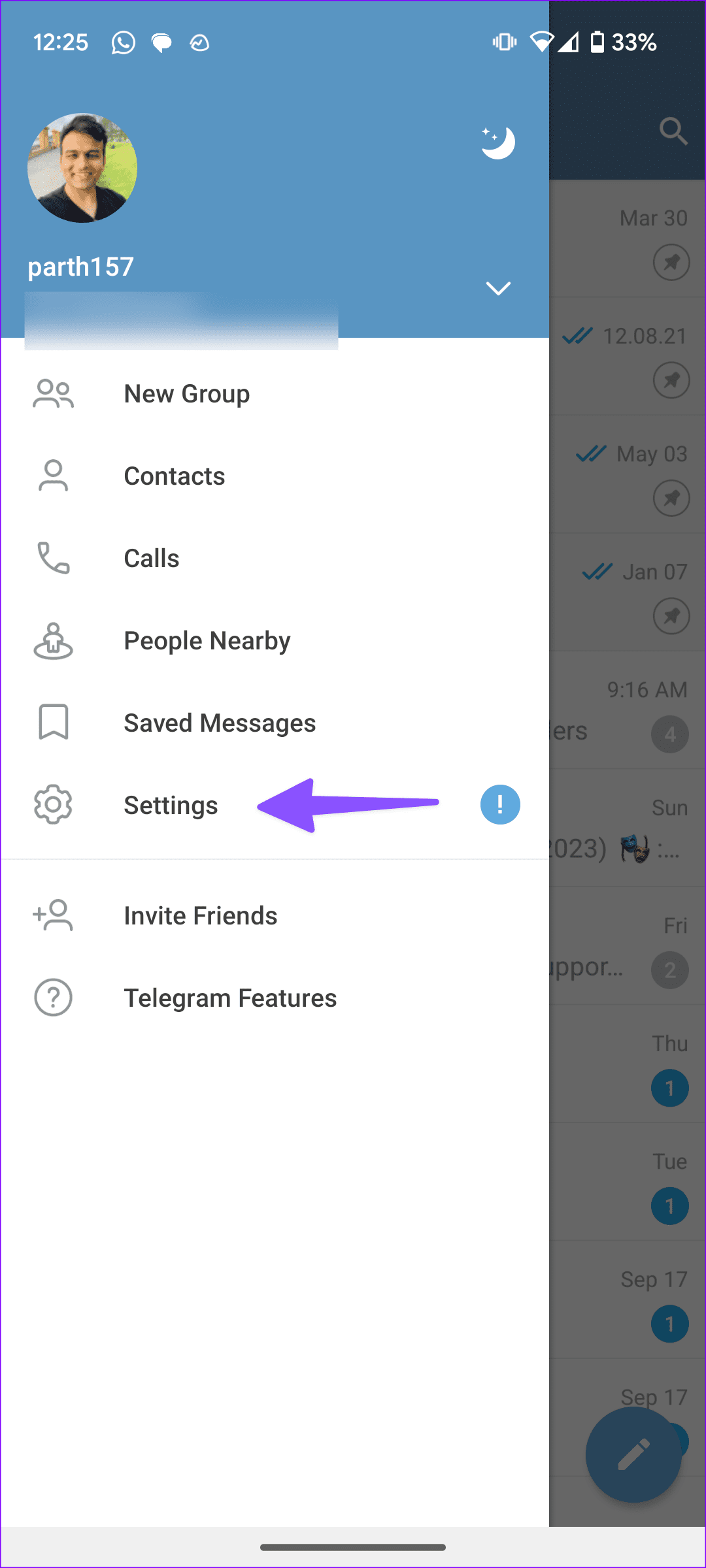Tap the pin icon on the Mar 30 chat
Viewport: 706px width, 1568px height.
(671, 263)
